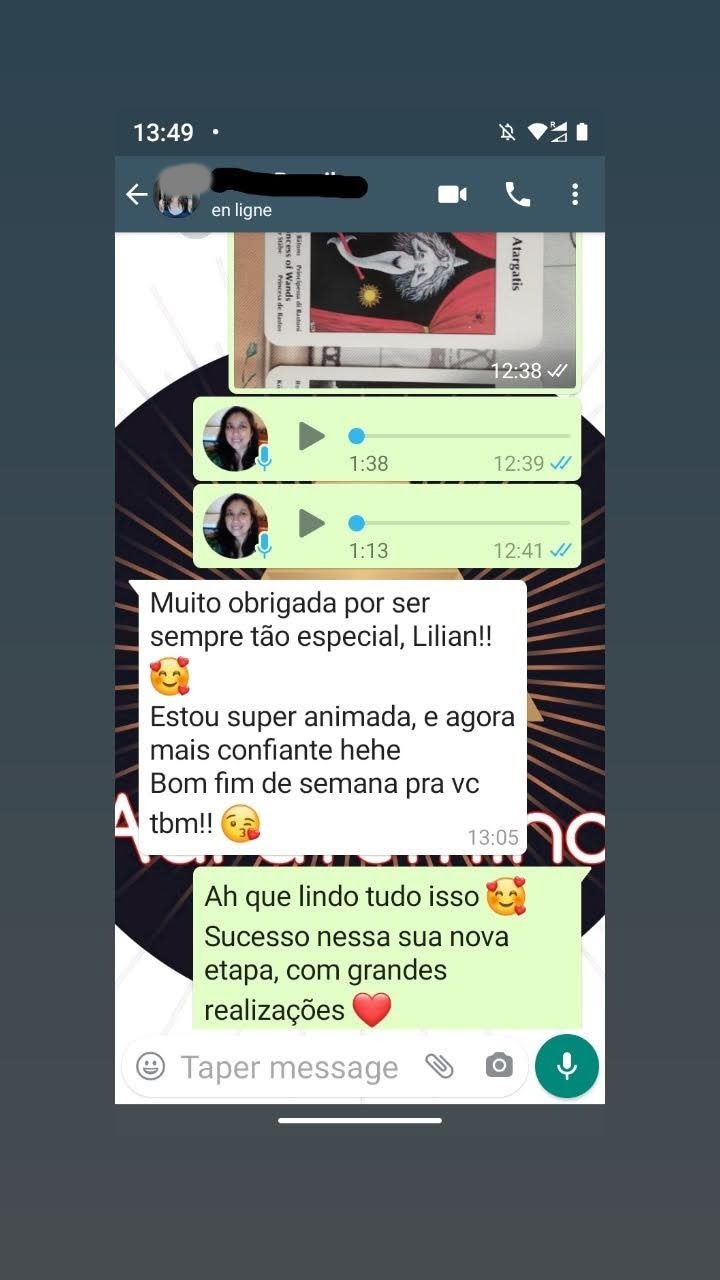
Task: Attach a file with the paperclip
Action: pos(439,1066)
